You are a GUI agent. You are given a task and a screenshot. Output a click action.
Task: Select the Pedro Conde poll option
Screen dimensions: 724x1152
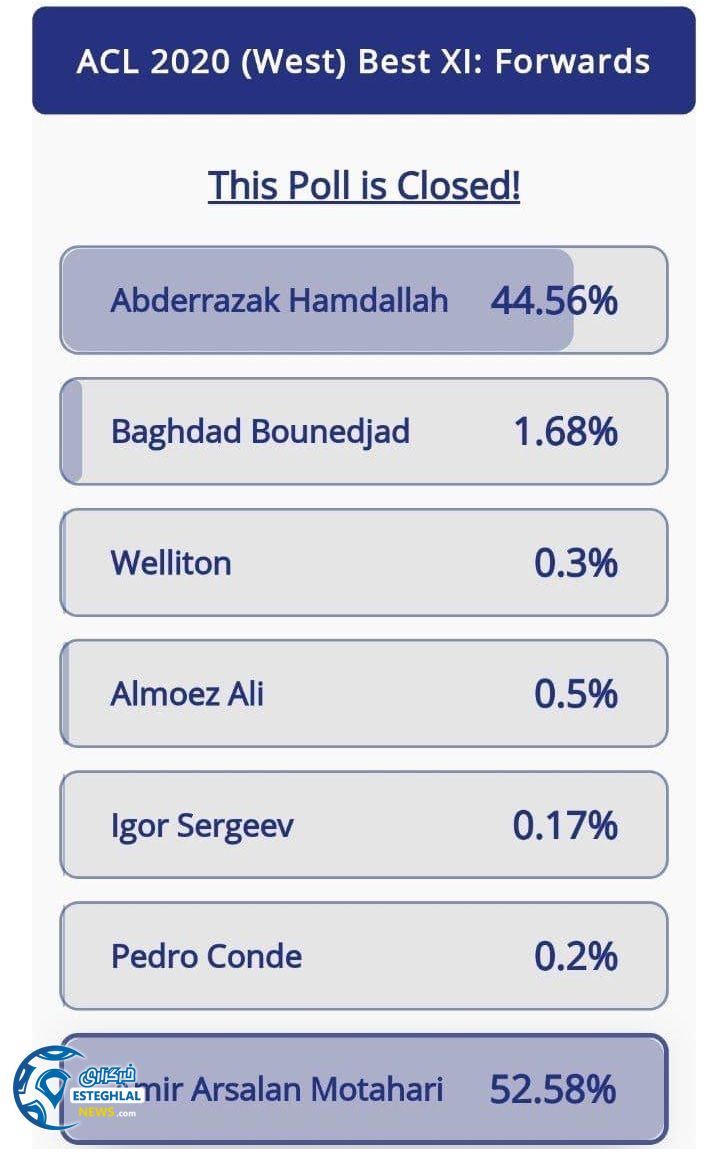362,956
